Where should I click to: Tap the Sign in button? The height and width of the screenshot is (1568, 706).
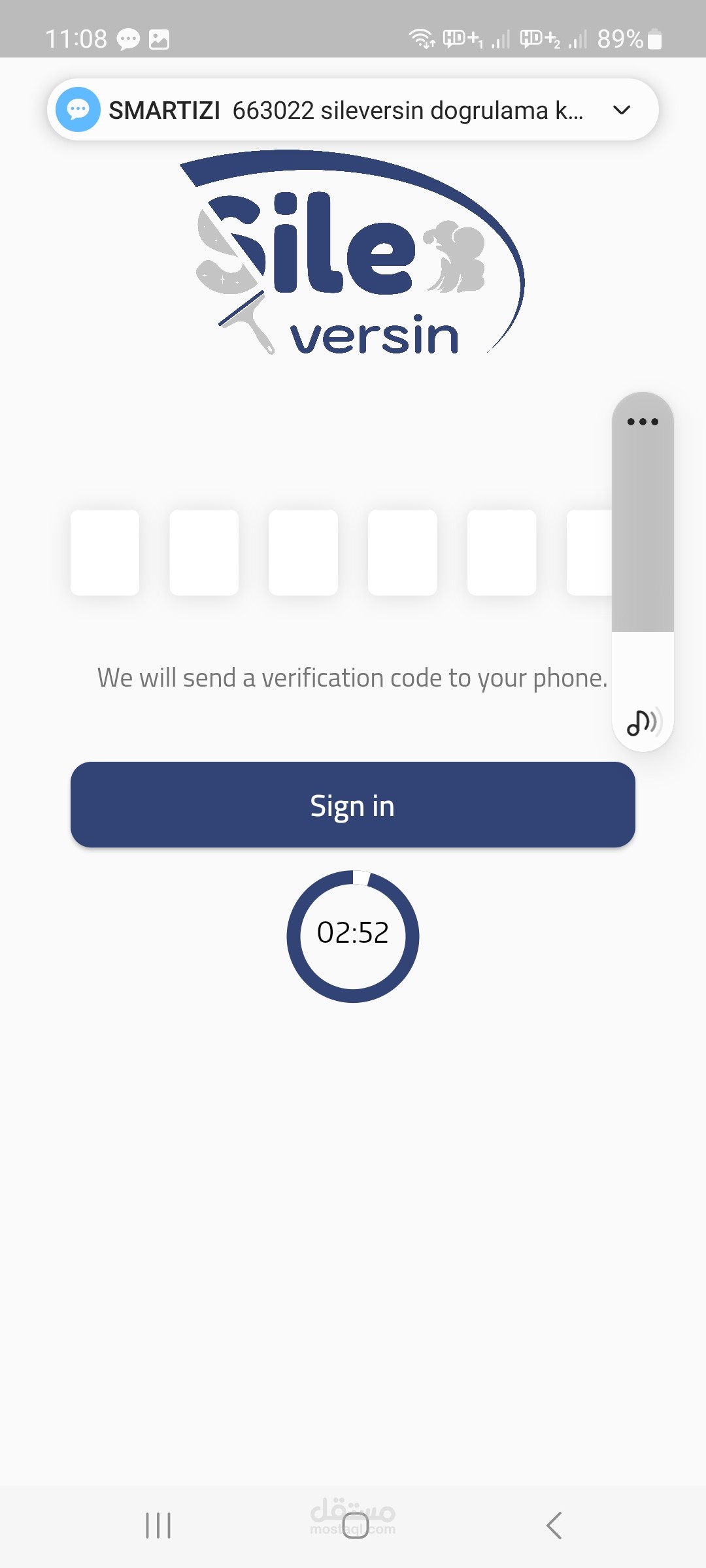click(x=353, y=805)
